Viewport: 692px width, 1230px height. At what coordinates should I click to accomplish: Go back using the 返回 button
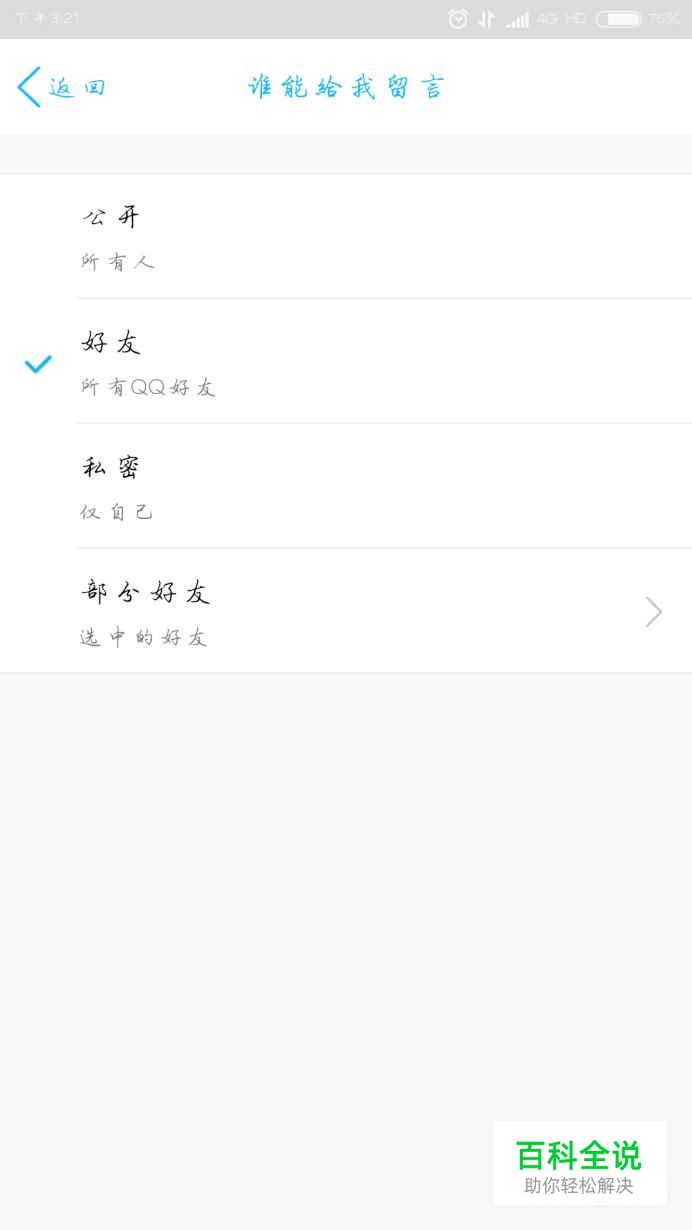pyautogui.click(x=61, y=88)
